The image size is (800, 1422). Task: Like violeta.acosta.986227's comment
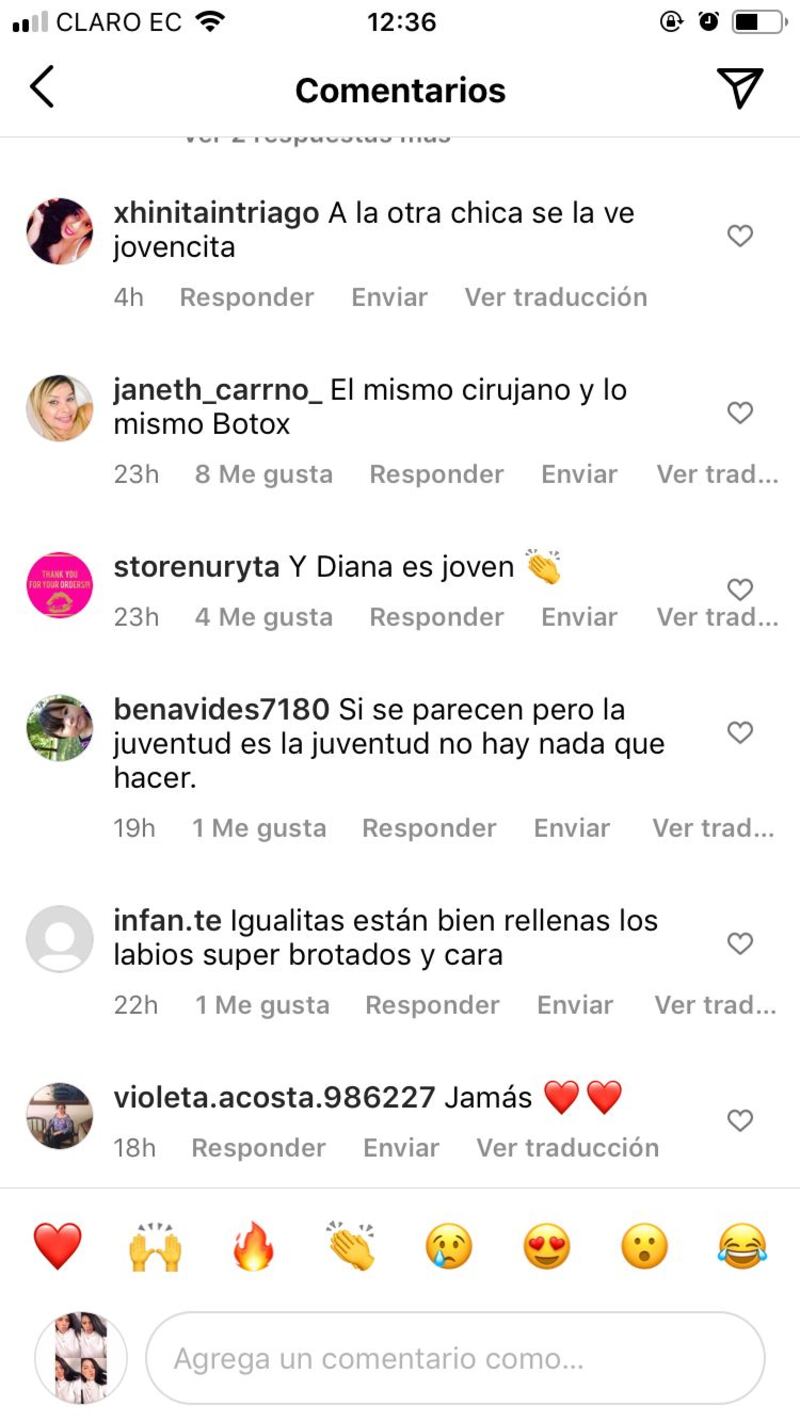[739, 1121]
